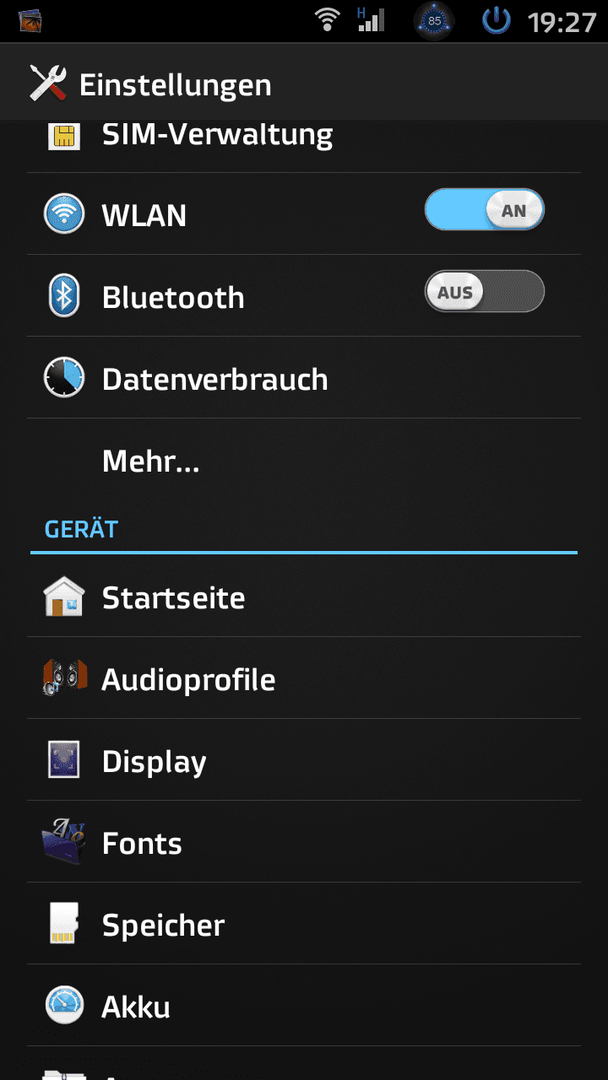Go to Audioprofile
608x1080 pixels.
tap(304, 678)
